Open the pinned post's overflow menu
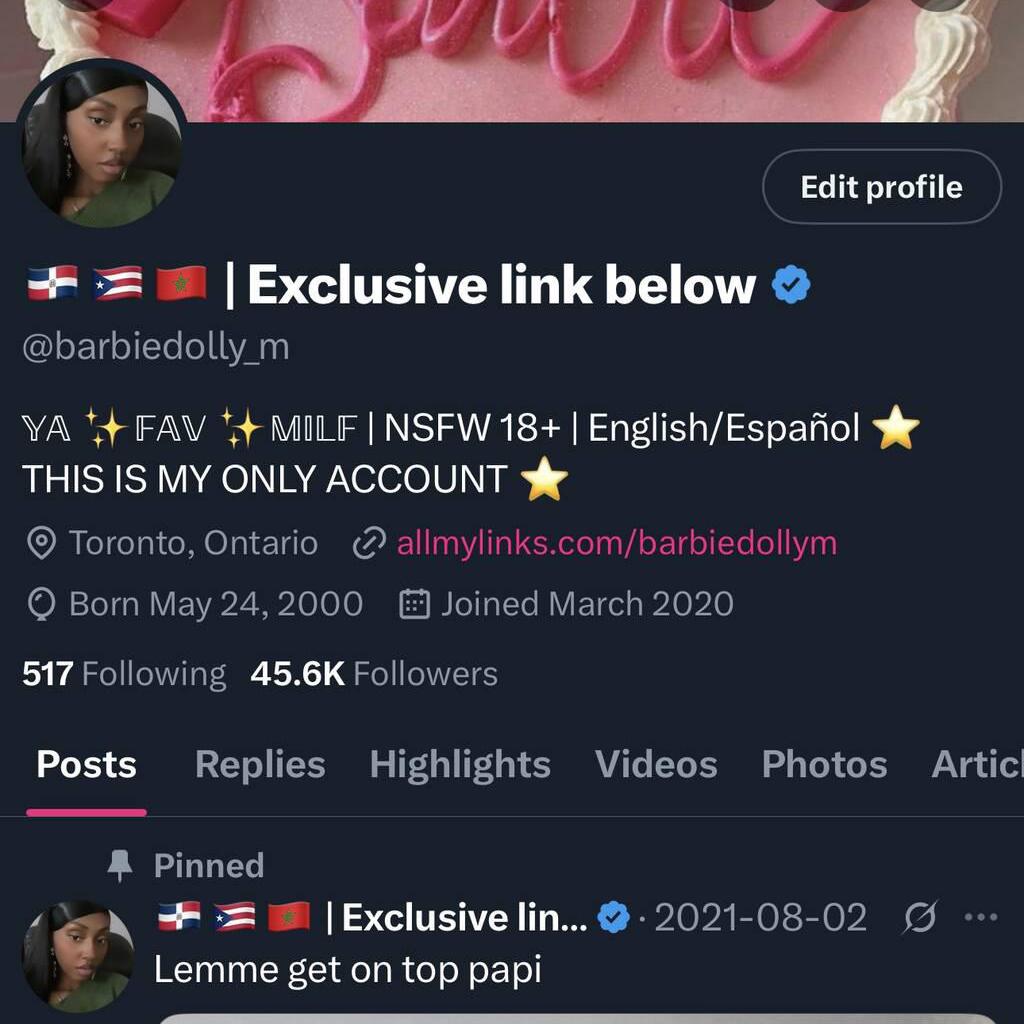This screenshot has width=1024, height=1024. click(x=980, y=917)
